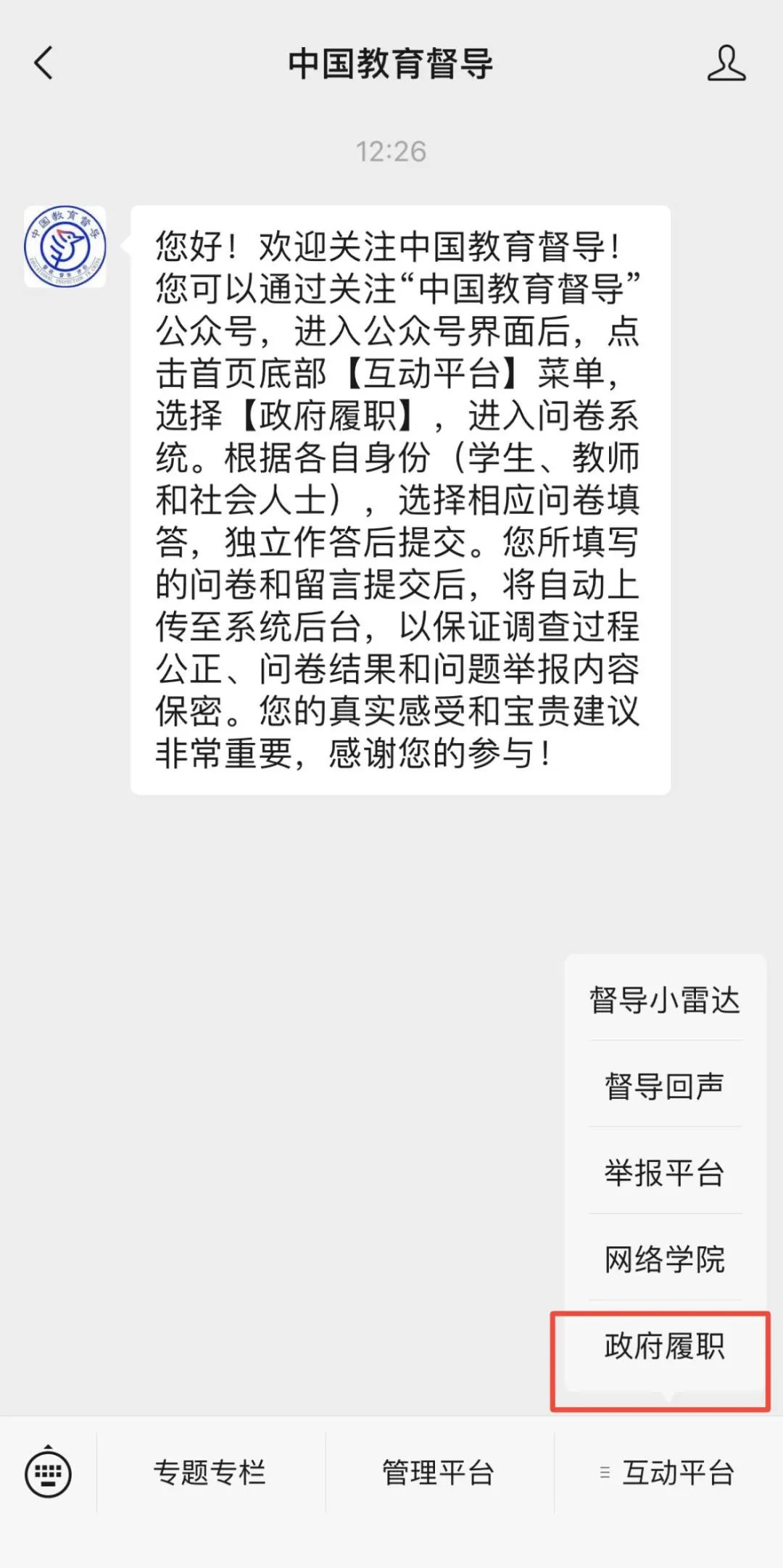This screenshot has height=1568, width=783.
Task: Open the 专题专栏 menu
Action: [210, 1472]
